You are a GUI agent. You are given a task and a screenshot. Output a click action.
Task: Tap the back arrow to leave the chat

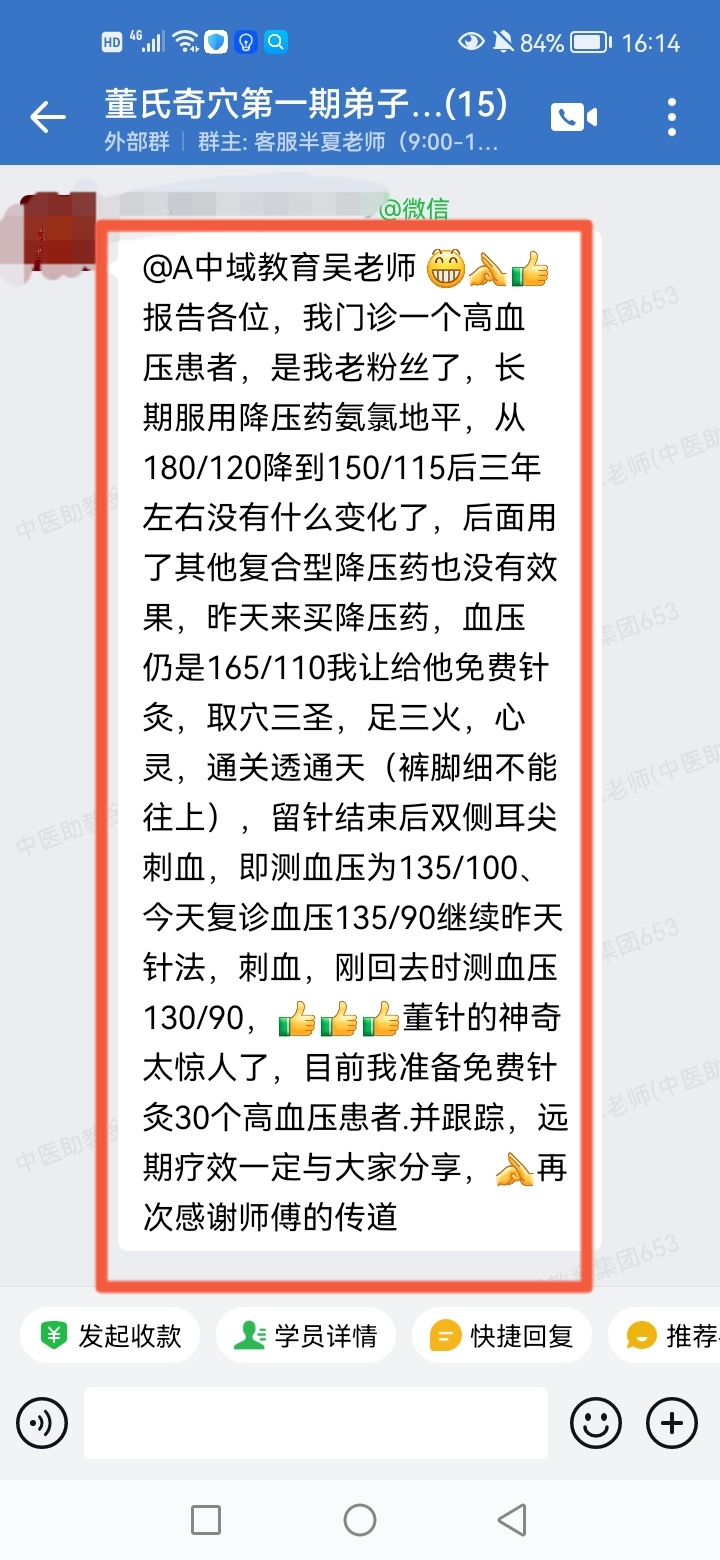(46, 117)
